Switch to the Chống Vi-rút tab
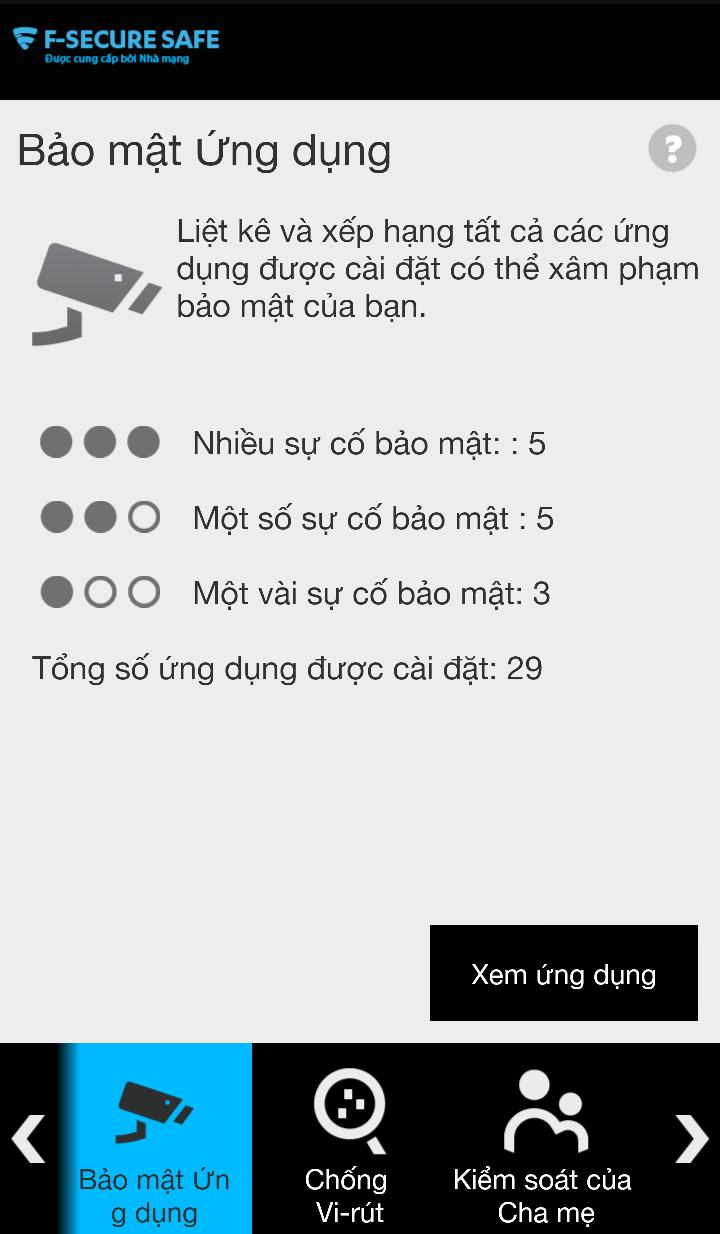Viewport: 720px width, 1234px height. point(346,1140)
